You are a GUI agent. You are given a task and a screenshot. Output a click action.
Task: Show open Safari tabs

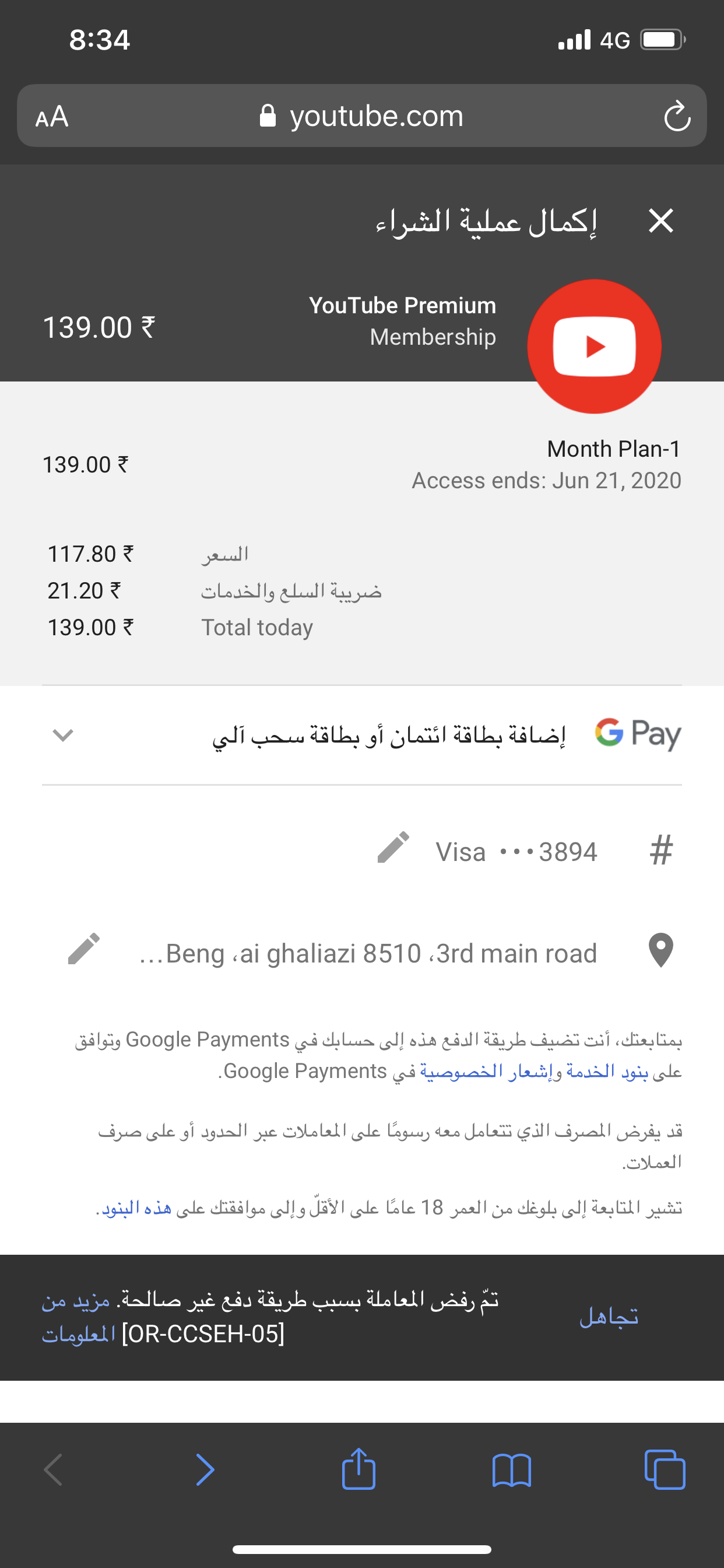(x=665, y=1470)
